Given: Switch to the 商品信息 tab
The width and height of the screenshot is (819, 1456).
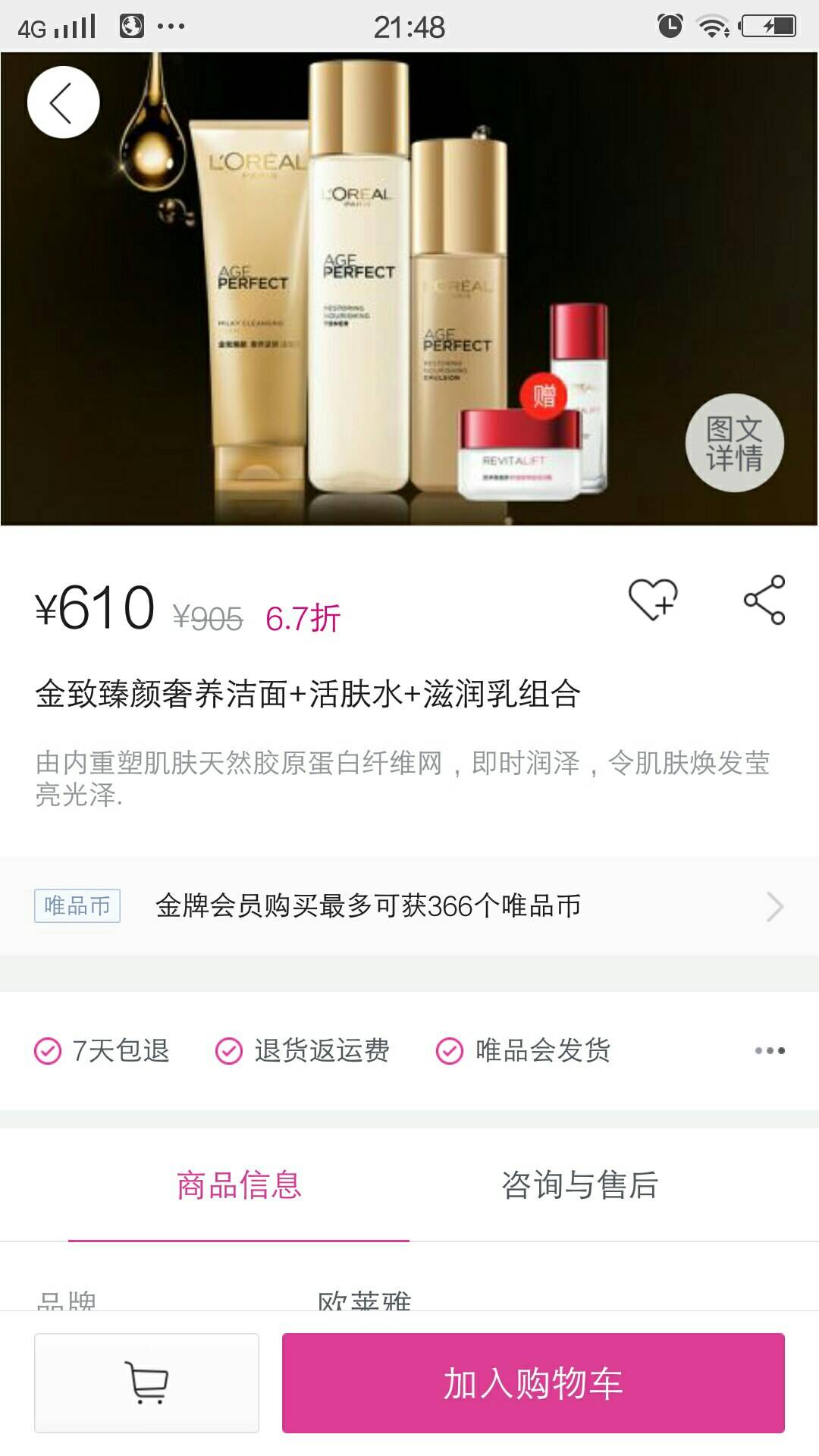Looking at the screenshot, I should tap(239, 1185).
